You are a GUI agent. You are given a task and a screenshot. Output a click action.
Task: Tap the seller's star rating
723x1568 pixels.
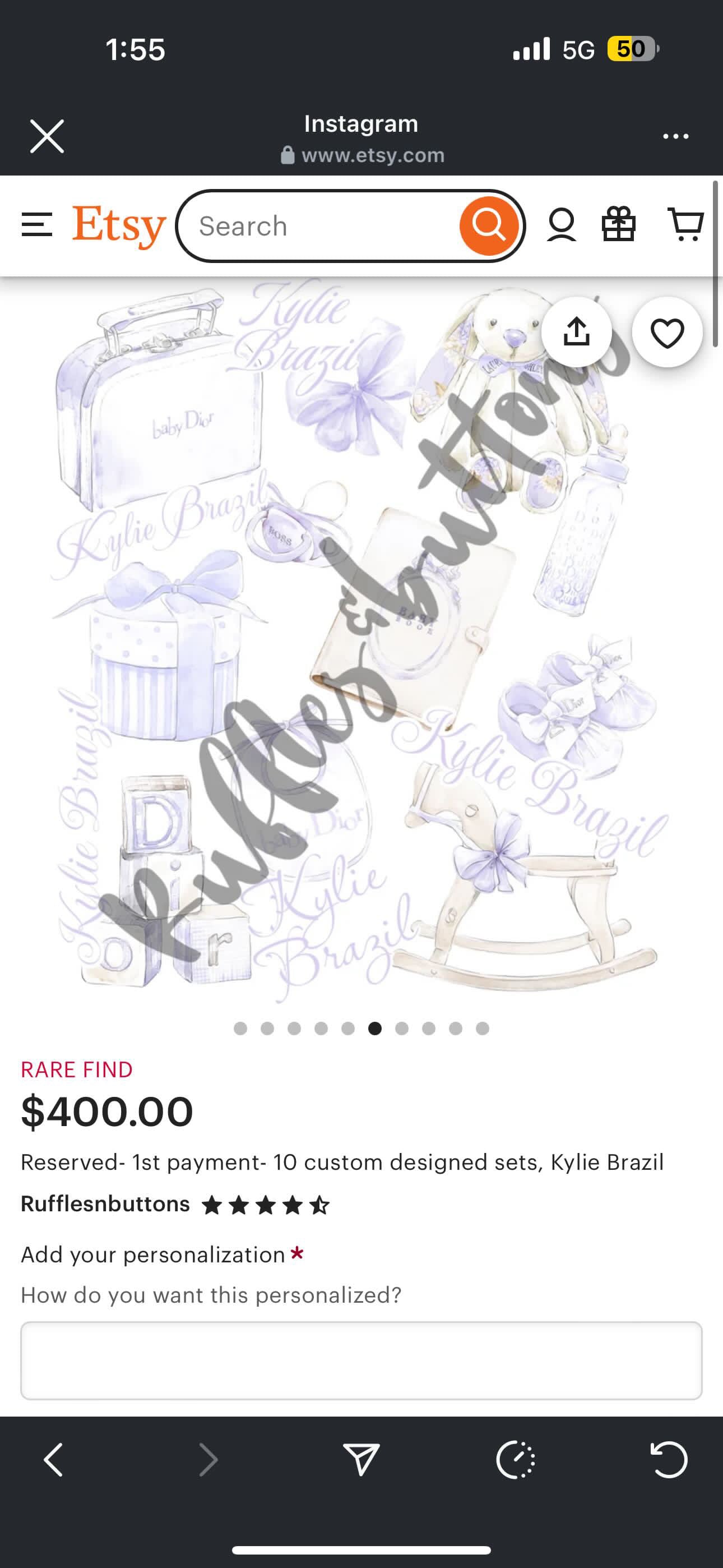(266, 1204)
